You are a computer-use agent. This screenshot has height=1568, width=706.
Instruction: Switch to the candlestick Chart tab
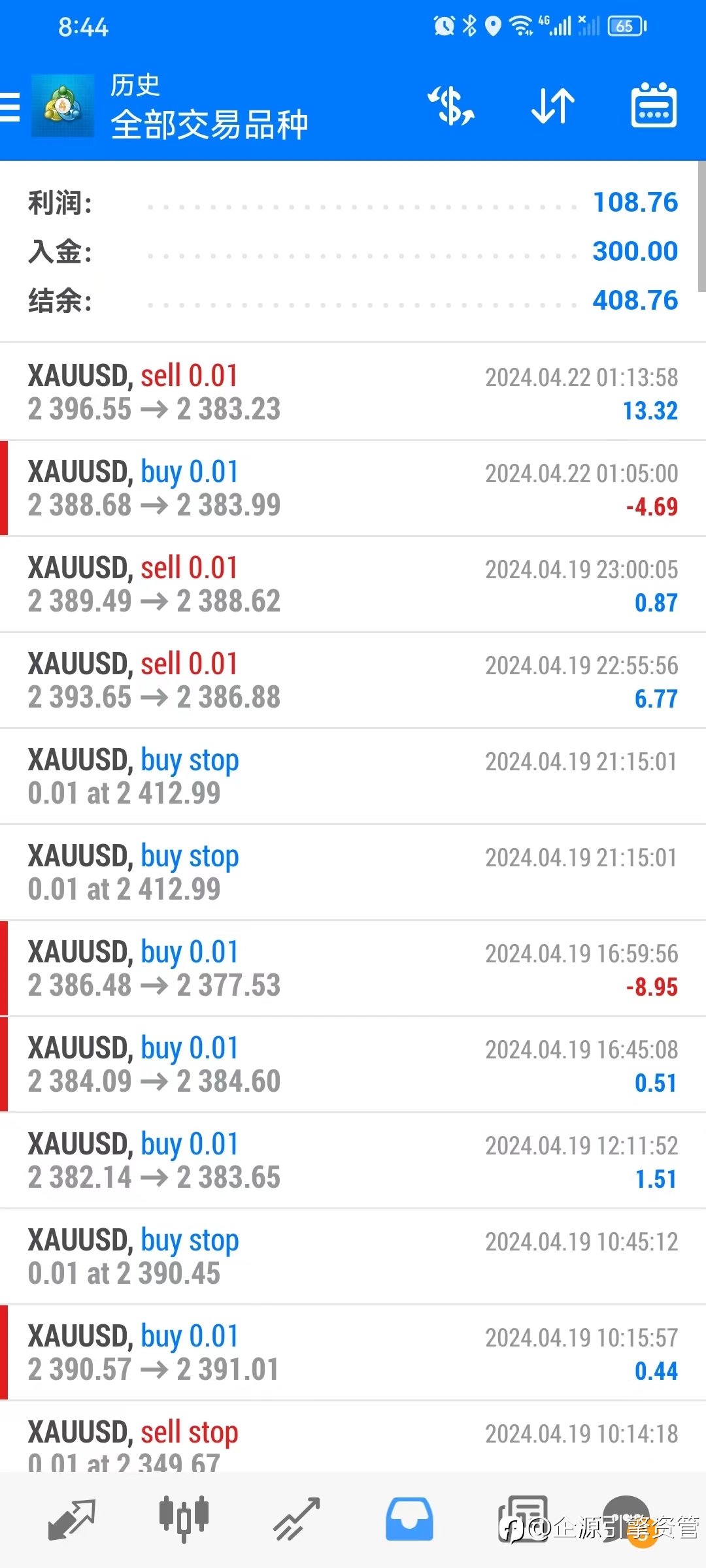pyautogui.click(x=184, y=1519)
